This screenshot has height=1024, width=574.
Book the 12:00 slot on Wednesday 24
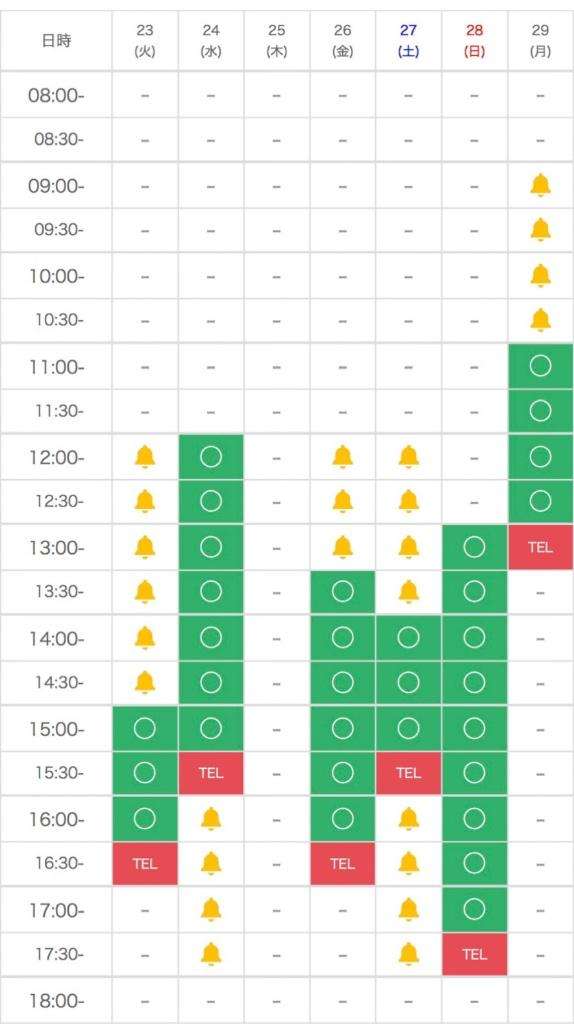(211, 457)
